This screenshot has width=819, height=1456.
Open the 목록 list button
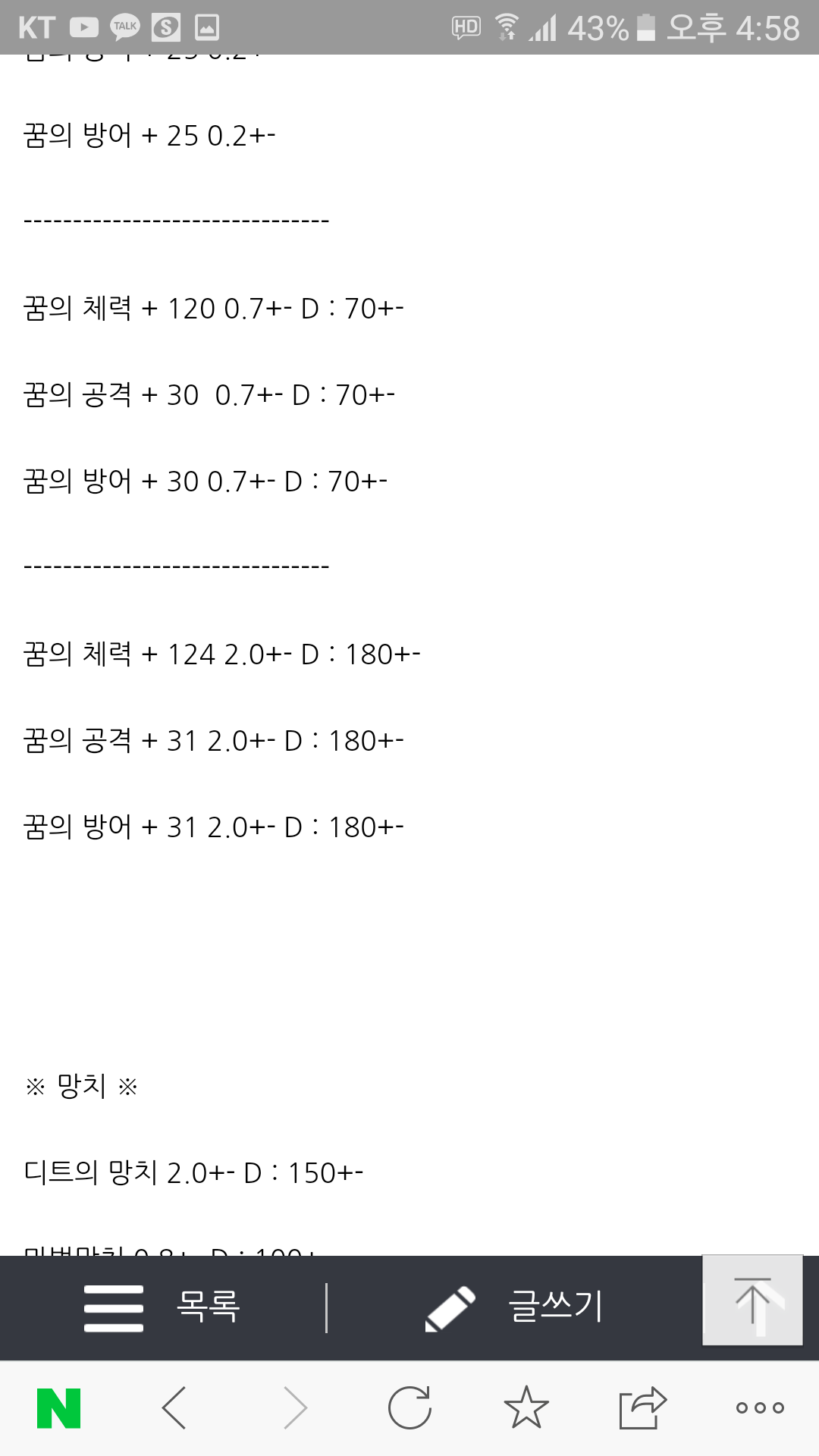click(x=162, y=1307)
